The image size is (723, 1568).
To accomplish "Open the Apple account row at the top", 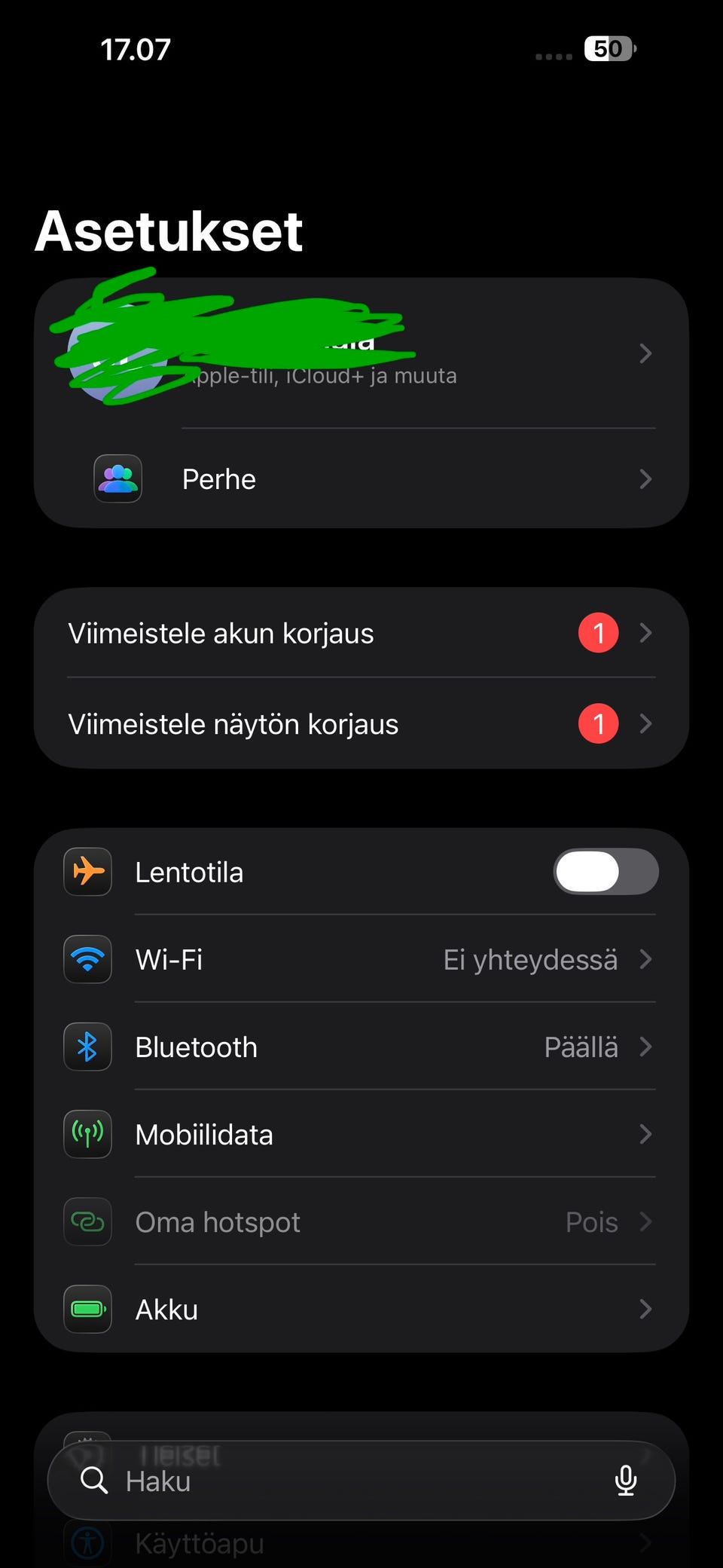I will (x=361, y=353).
